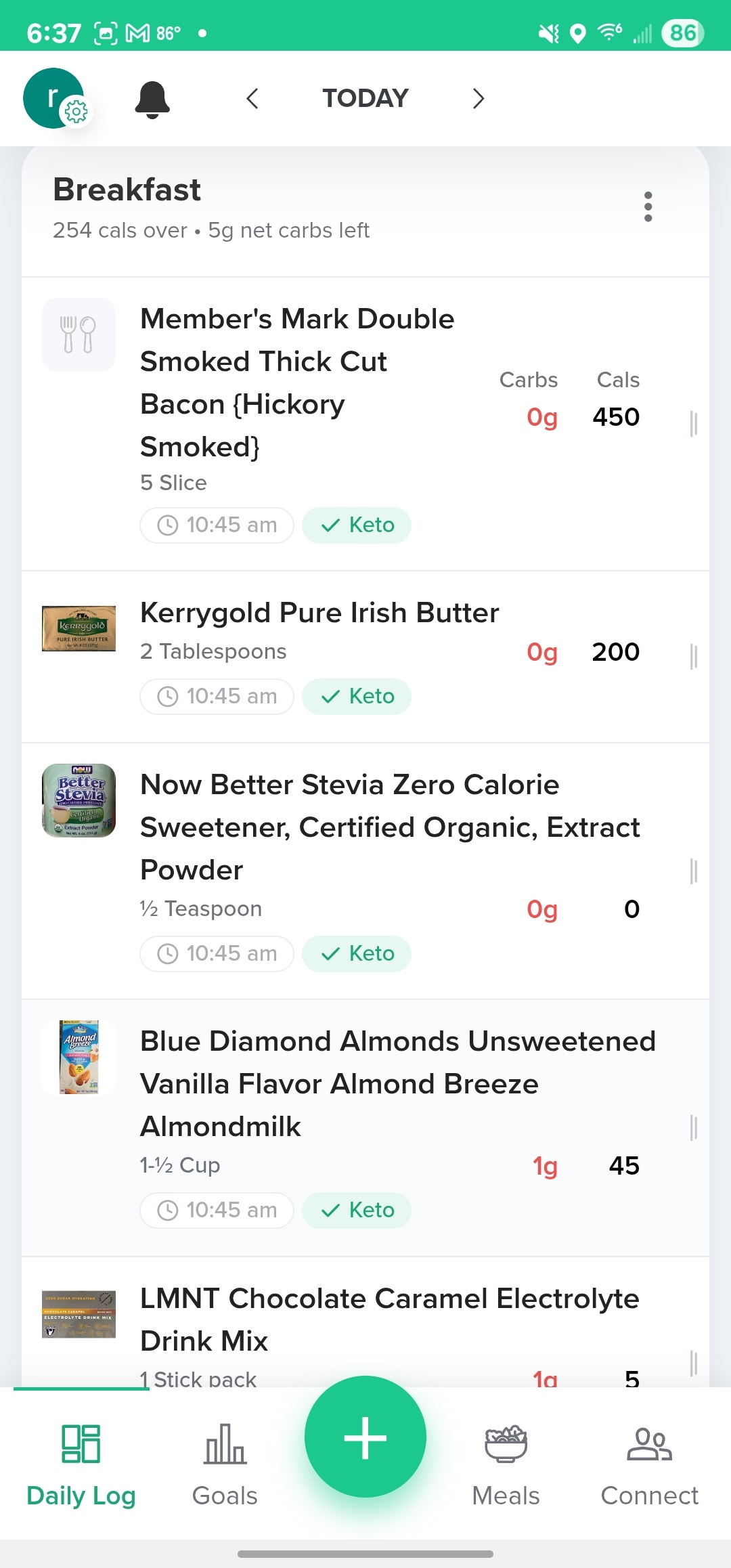Viewport: 731px width, 1568px height.
Task: Open the Blue Diamond Almondmilk entry
Action: point(365,1128)
